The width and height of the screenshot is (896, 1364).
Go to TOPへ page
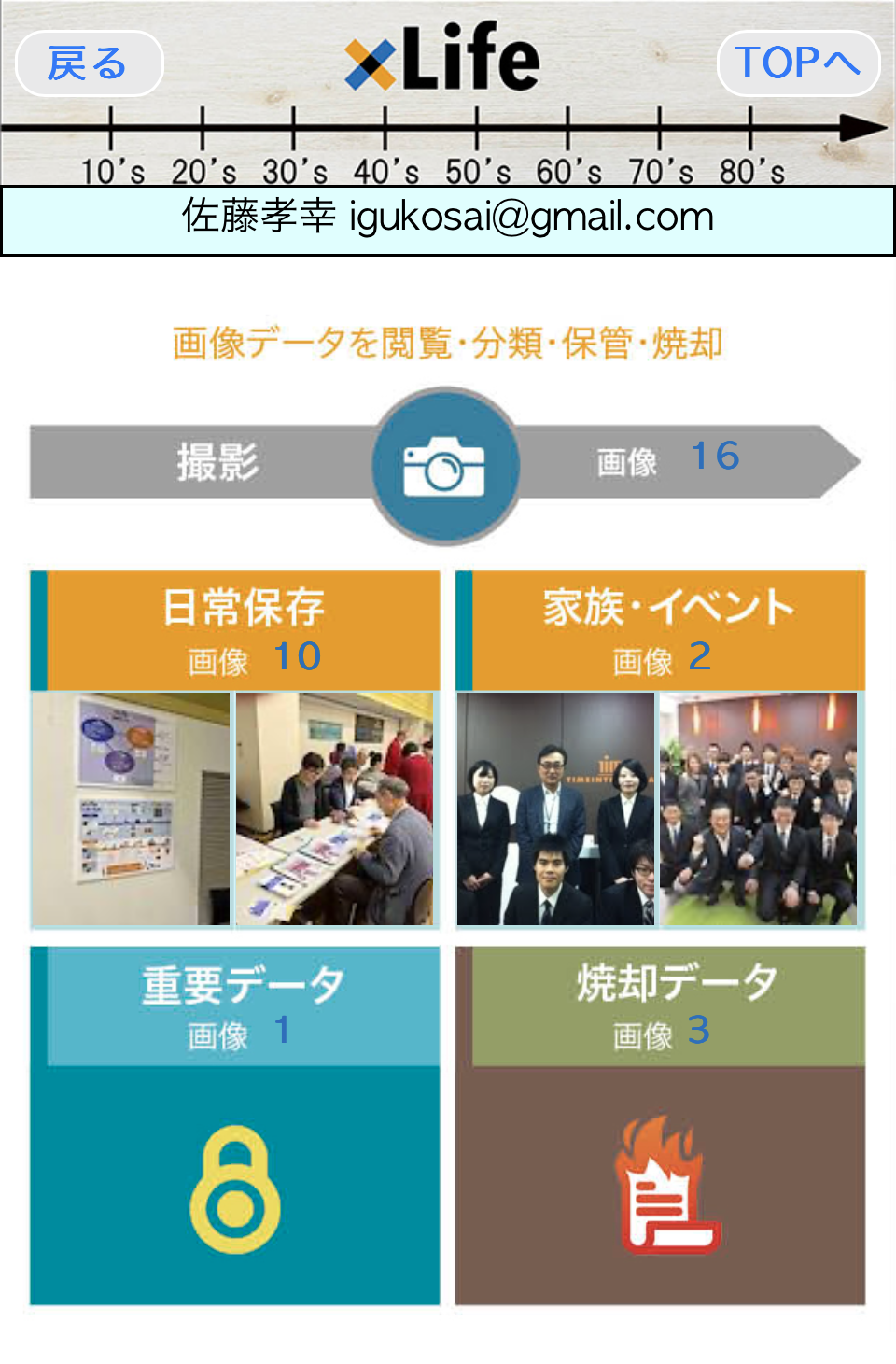(x=798, y=63)
